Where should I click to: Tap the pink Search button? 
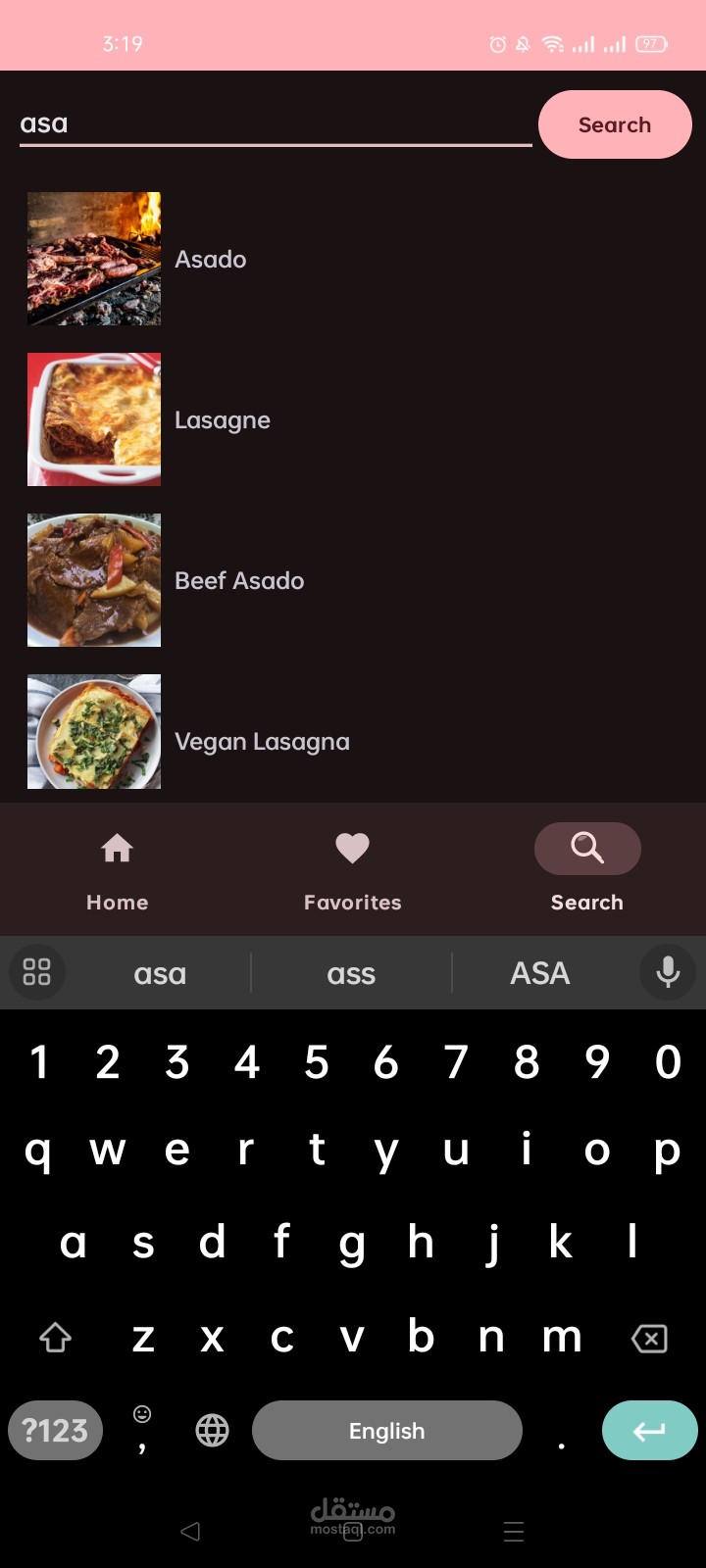click(615, 124)
